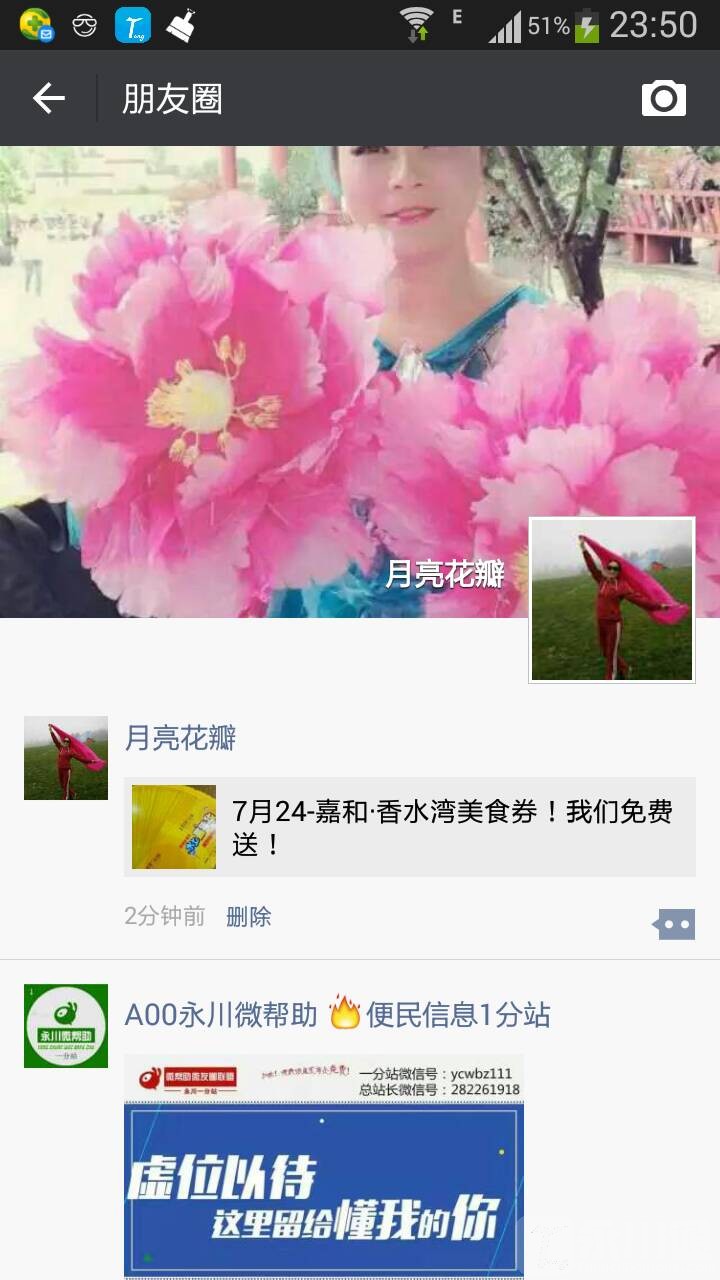This screenshot has width=720, height=1280.
Task: Delete the post via 删除
Action: pos(248,916)
